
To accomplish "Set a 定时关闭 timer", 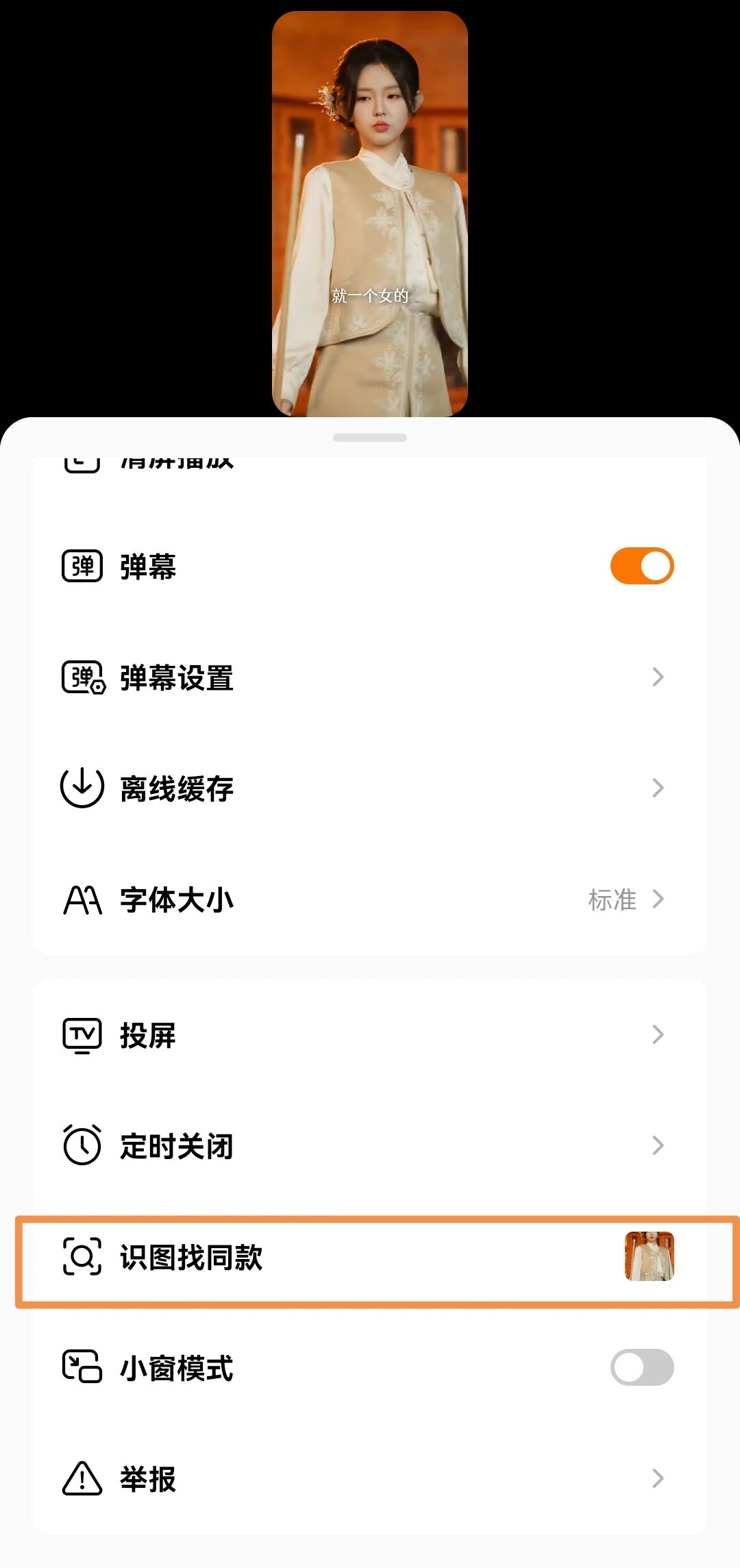I will click(370, 1145).
